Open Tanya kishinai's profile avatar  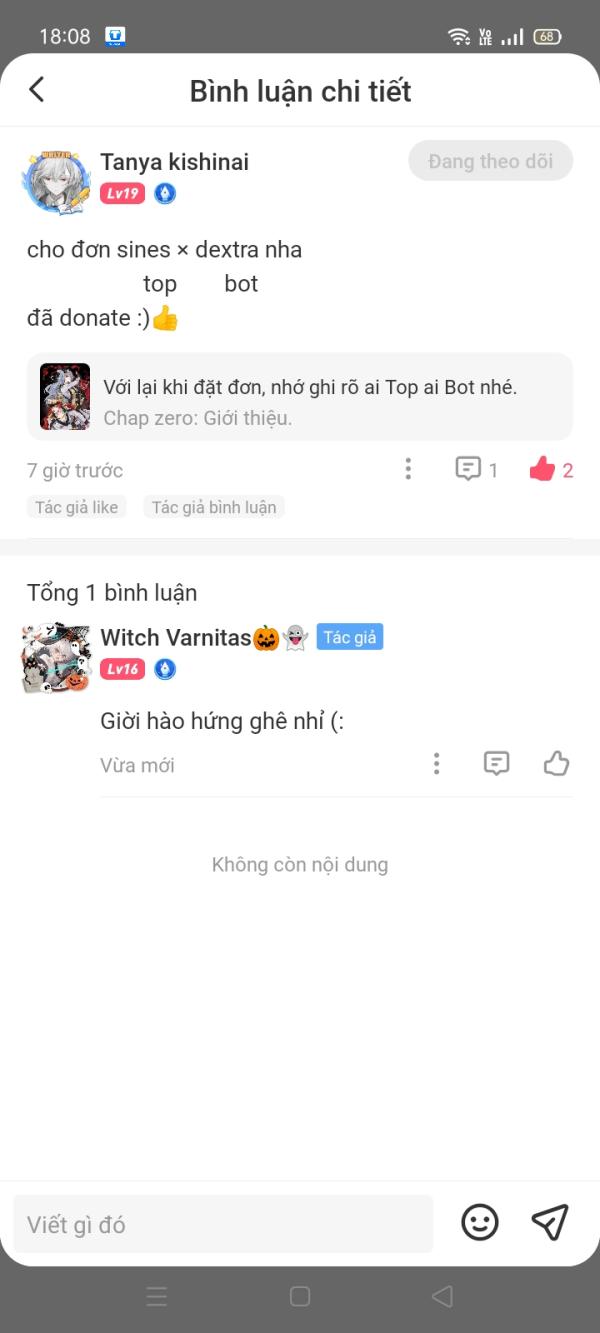click(x=56, y=182)
